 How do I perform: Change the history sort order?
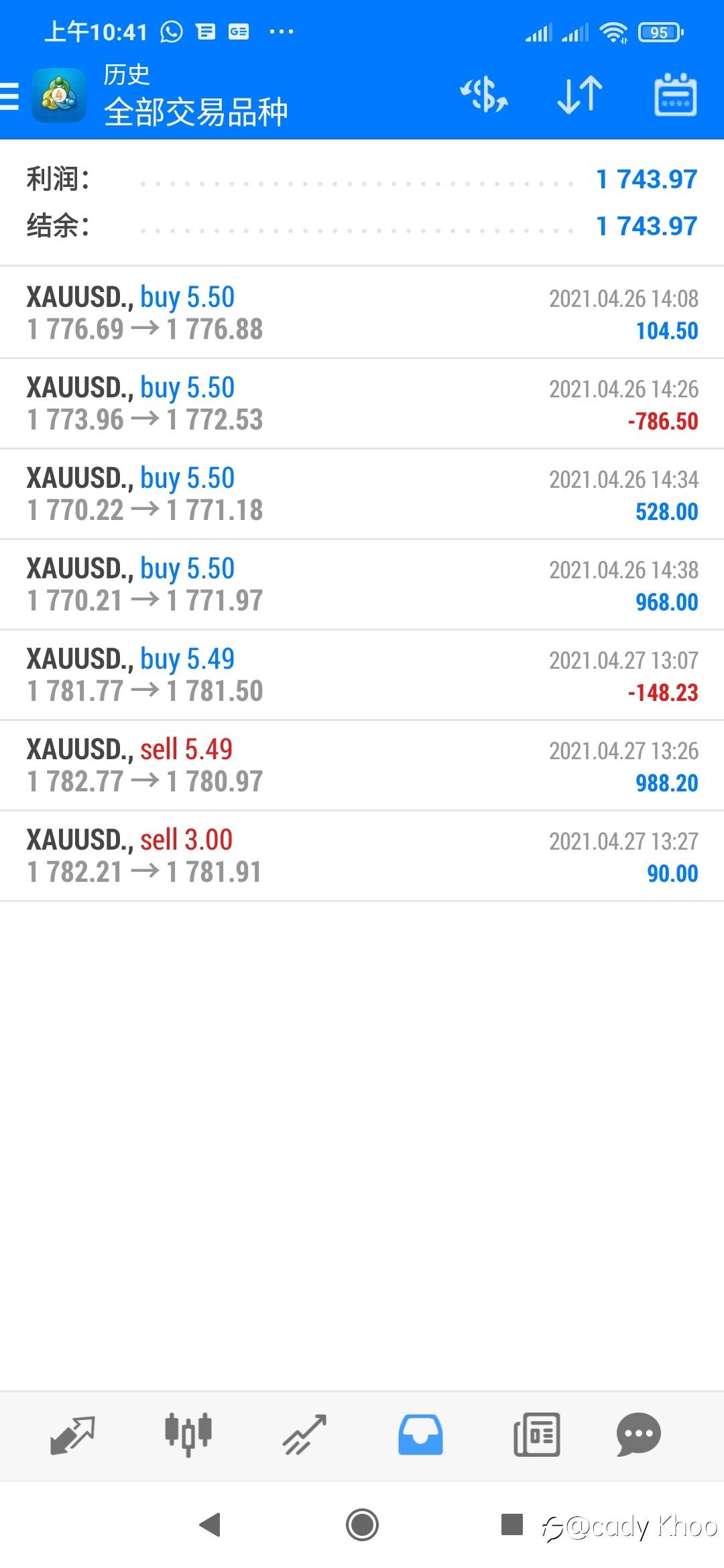580,95
